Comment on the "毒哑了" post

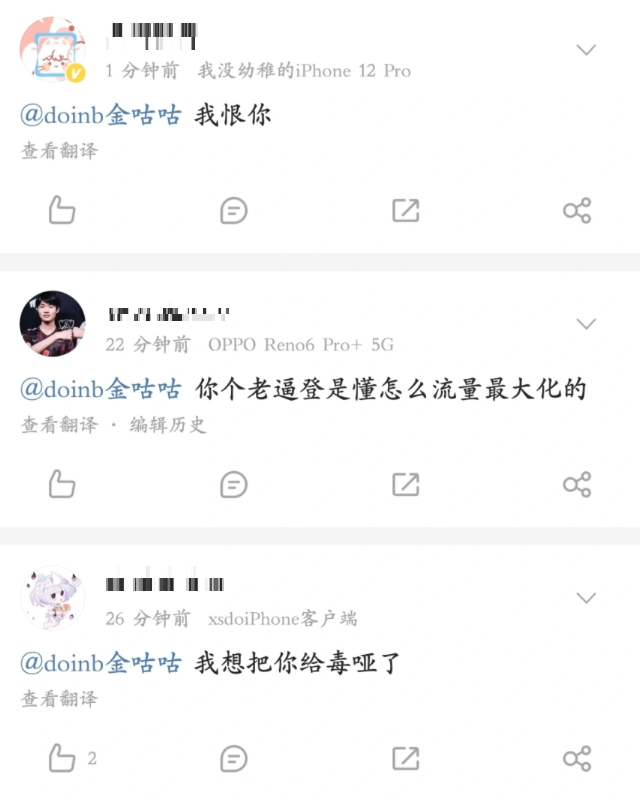pos(234,758)
